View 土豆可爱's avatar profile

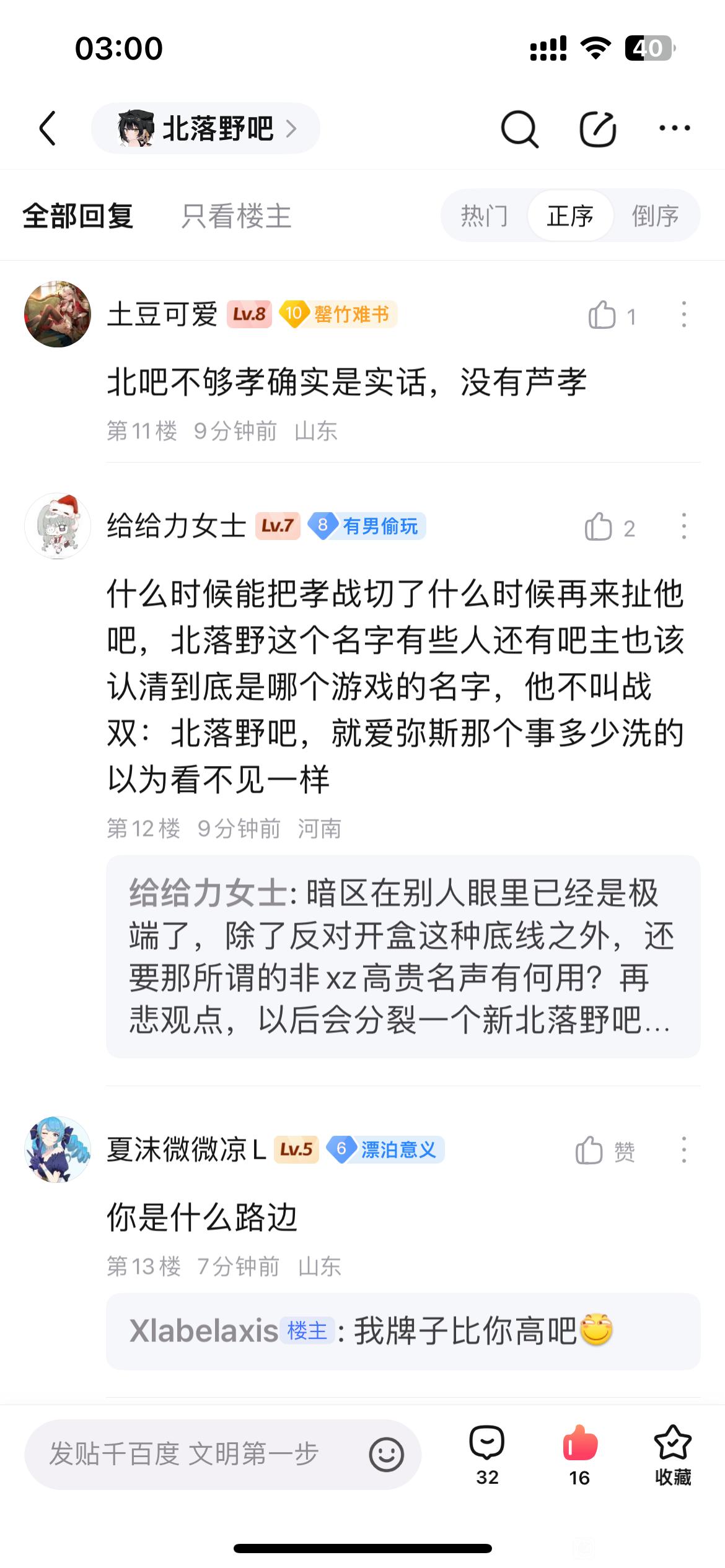tap(58, 314)
